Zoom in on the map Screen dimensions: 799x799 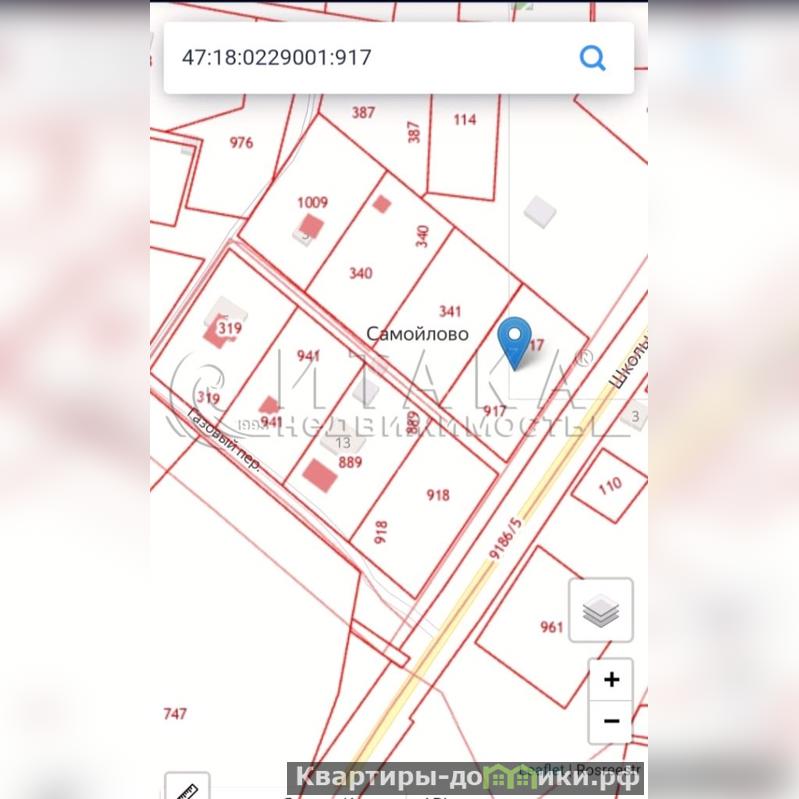click(x=611, y=680)
